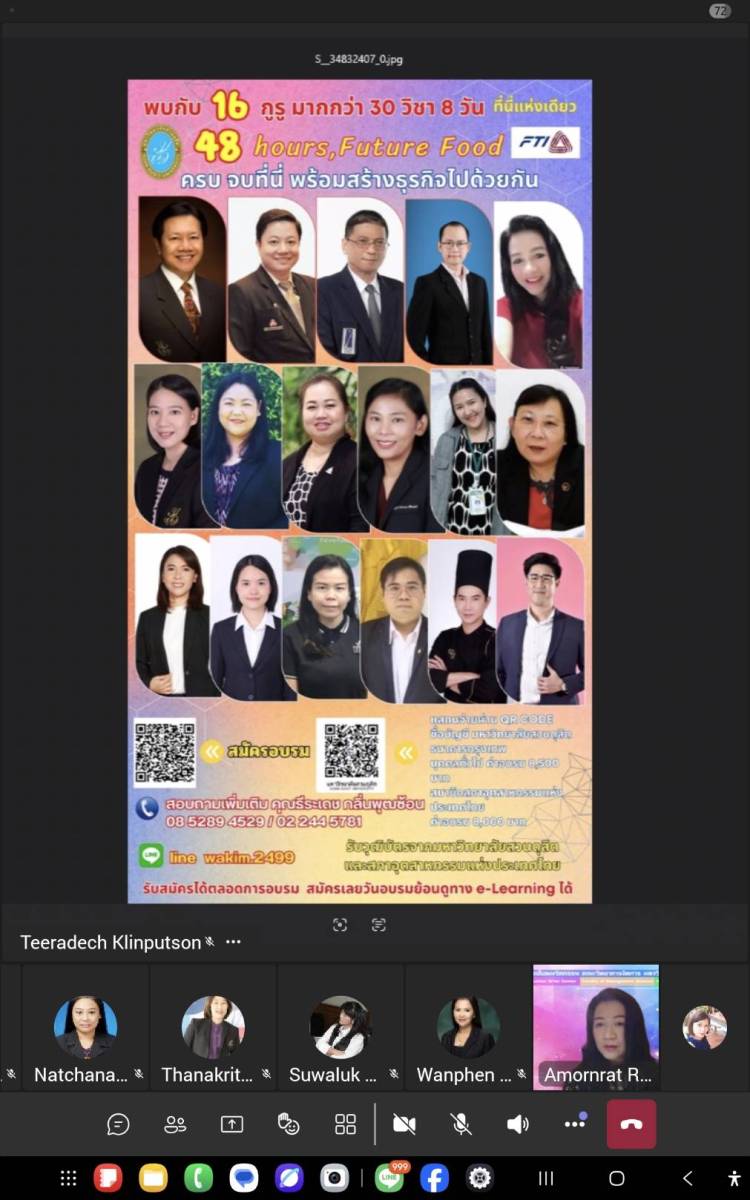Select Suwaluk's participant tile

click(x=340, y=1028)
